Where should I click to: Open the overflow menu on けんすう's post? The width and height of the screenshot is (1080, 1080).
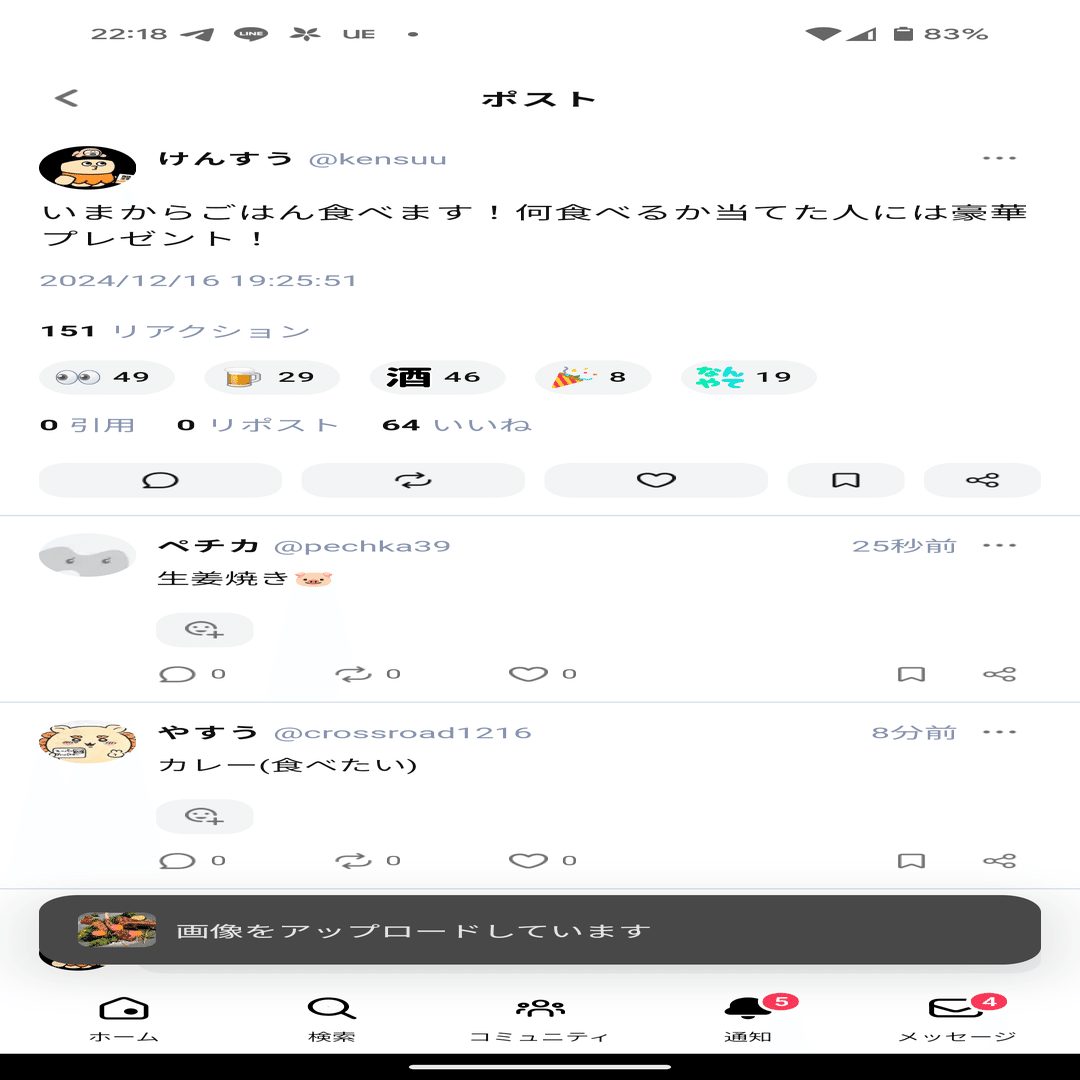[x=999, y=158]
